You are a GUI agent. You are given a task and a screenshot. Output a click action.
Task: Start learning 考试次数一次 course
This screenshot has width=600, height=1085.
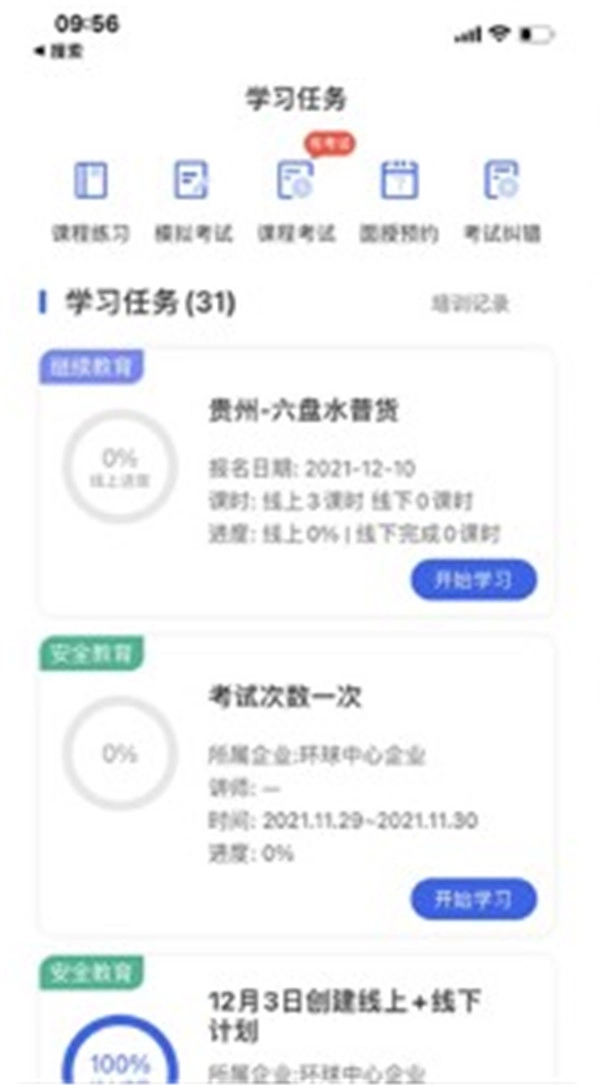pyautogui.click(x=473, y=899)
